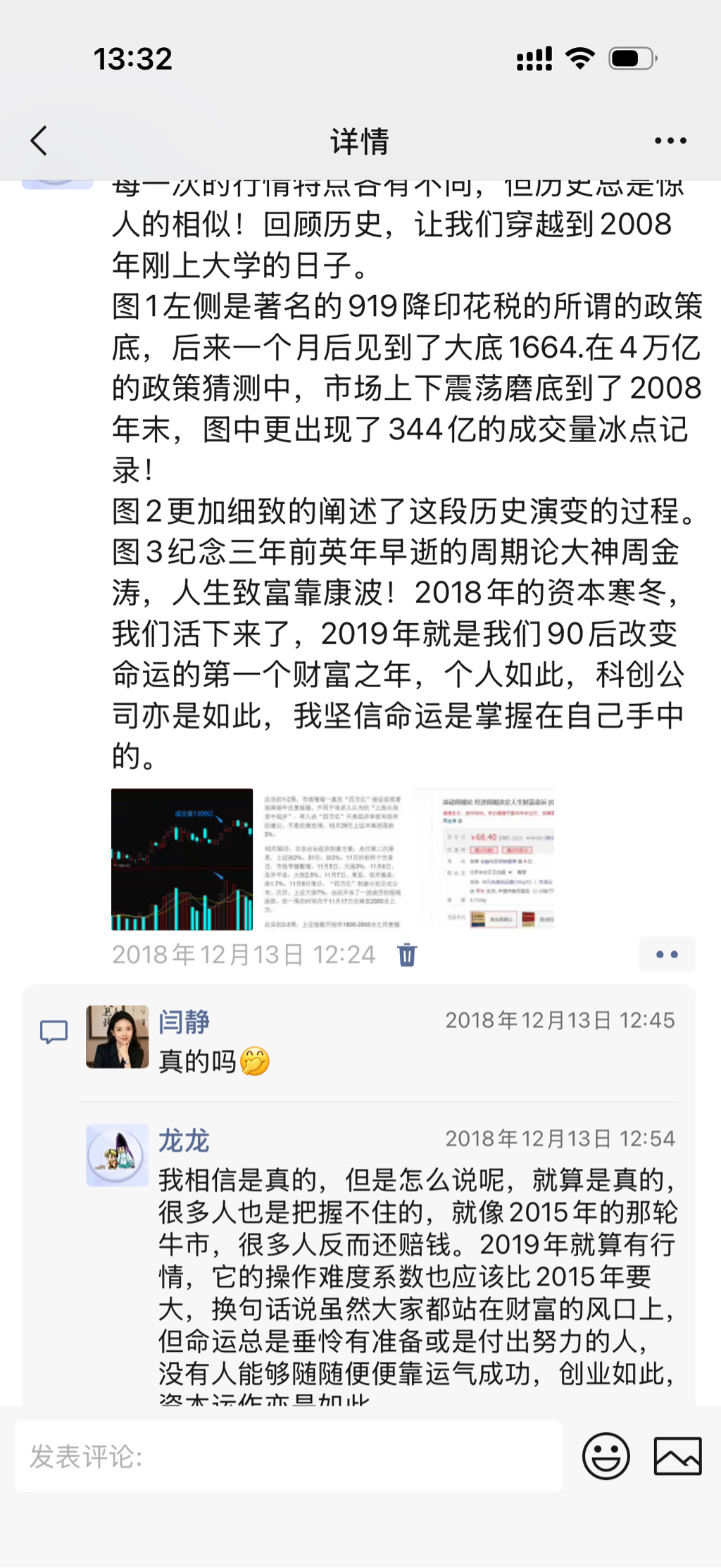Open the third attached product image
The image size is (721, 1568).
(x=484, y=859)
